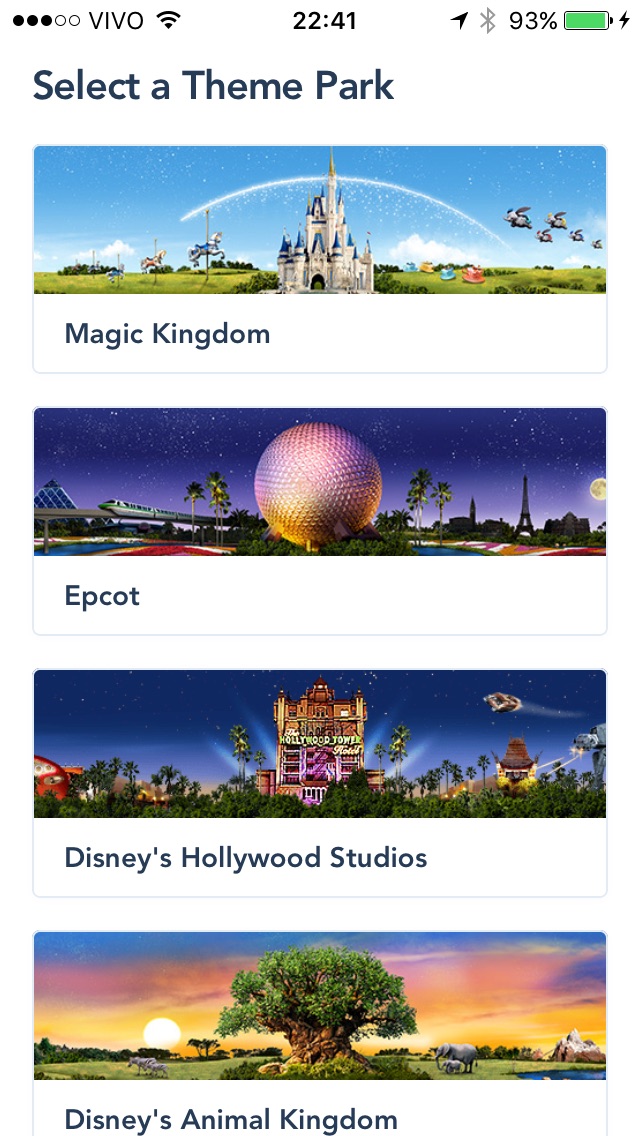The width and height of the screenshot is (640, 1136).
Task: Choose the Epcot theme park
Action: click(320, 521)
